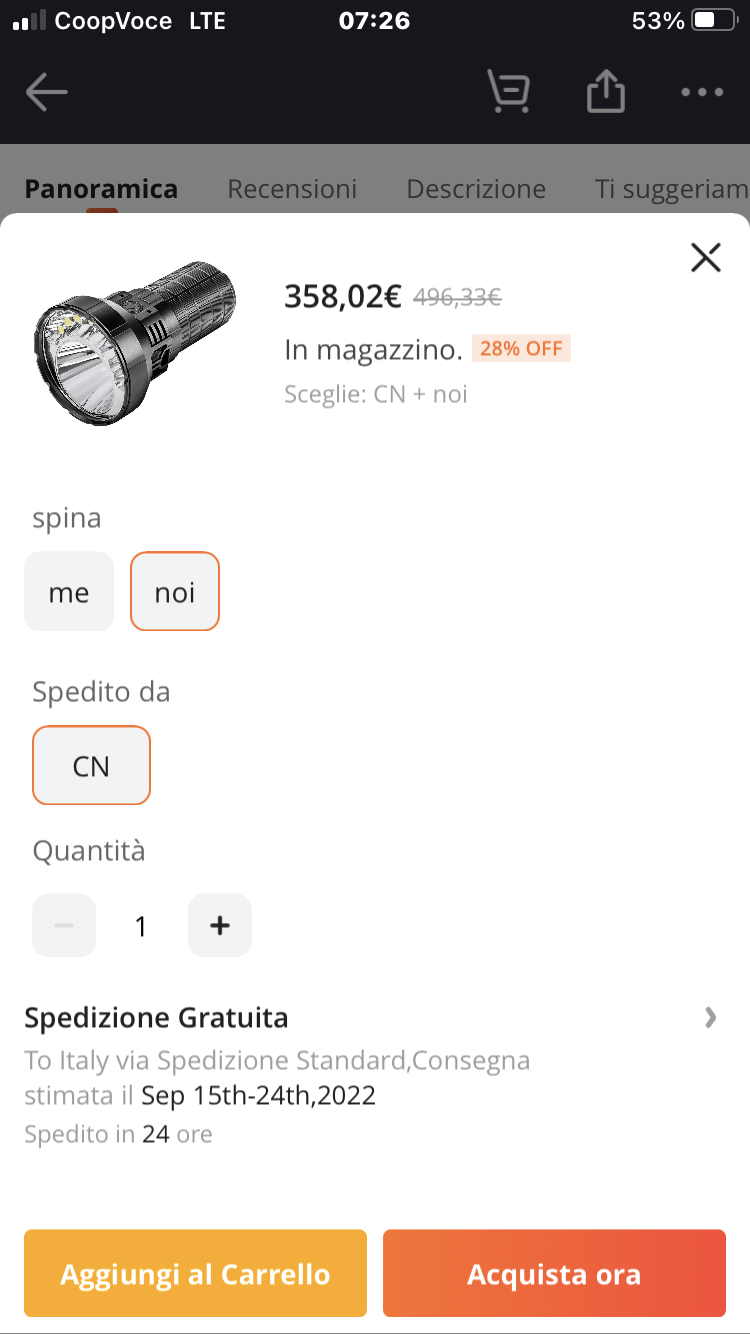Close the product options sheet
Viewport: 750px width, 1334px height.
[706, 258]
